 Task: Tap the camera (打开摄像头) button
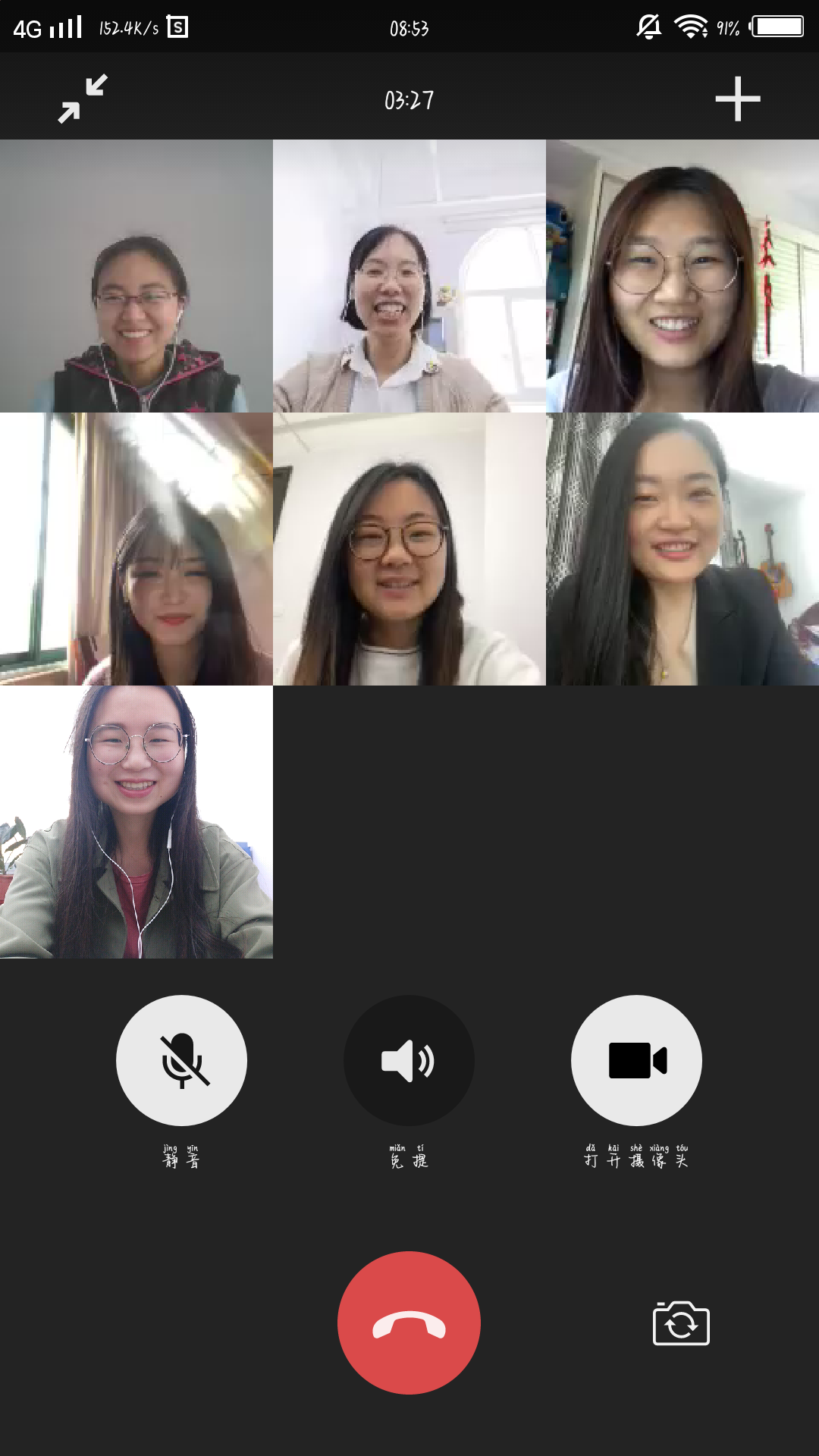click(x=636, y=1060)
